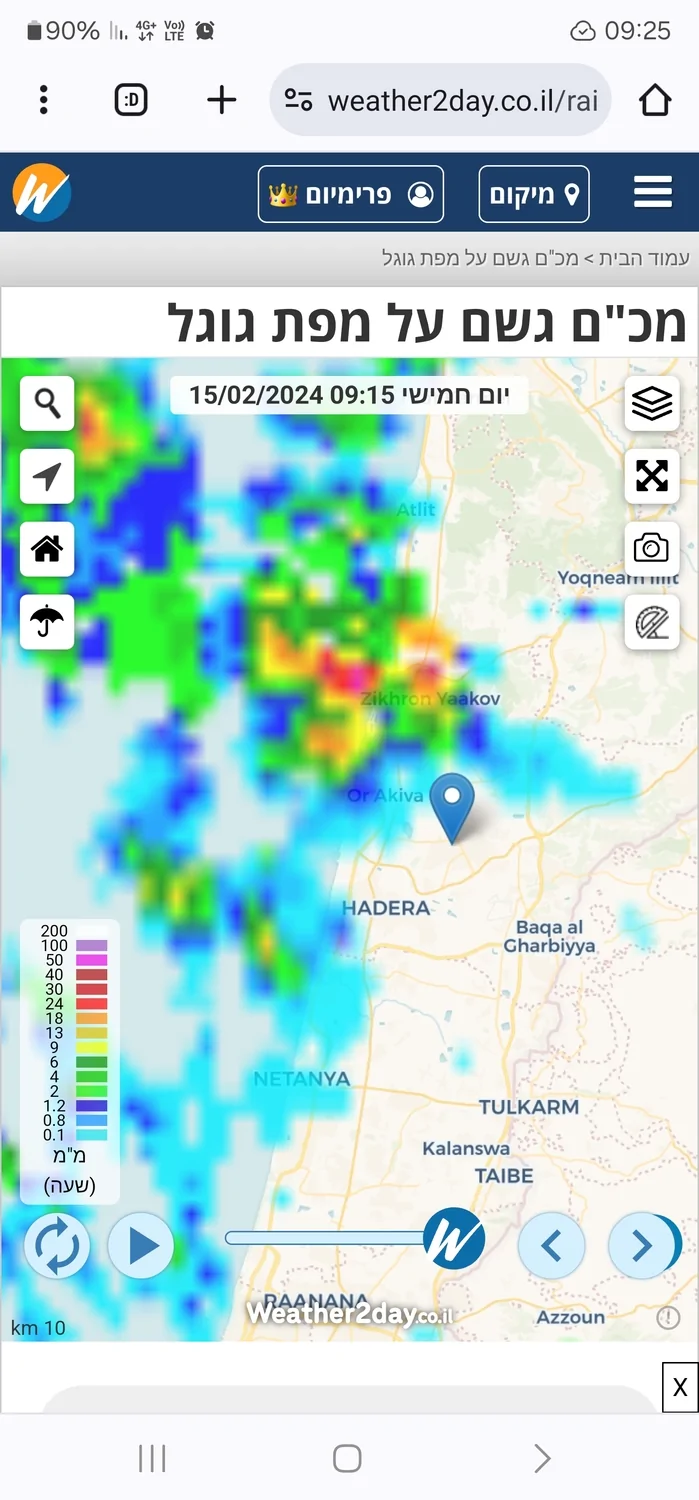Tap the מיקום location button
Viewport: 699px width, 1500px height.
pyautogui.click(x=534, y=194)
